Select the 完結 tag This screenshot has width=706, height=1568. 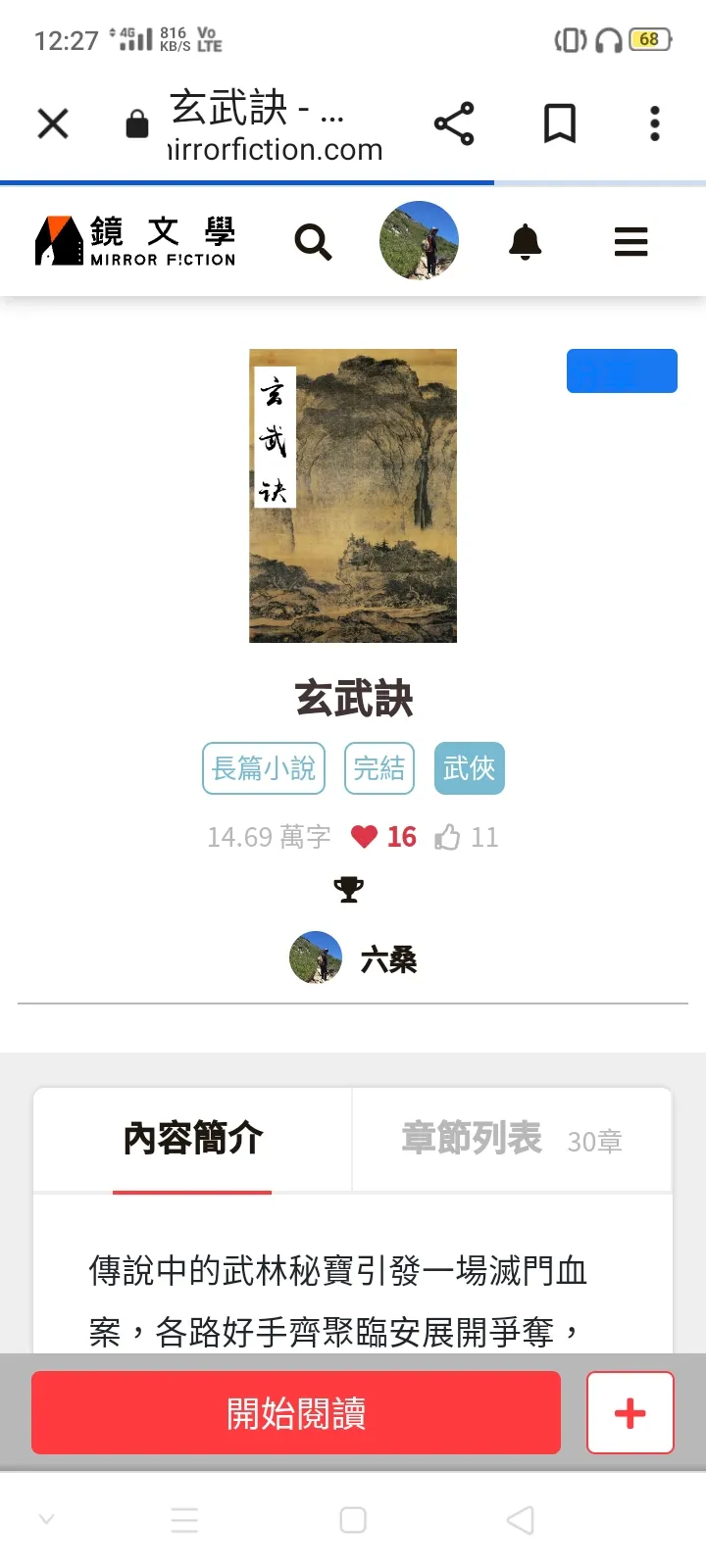pyautogui.click(x=379, y=768)
